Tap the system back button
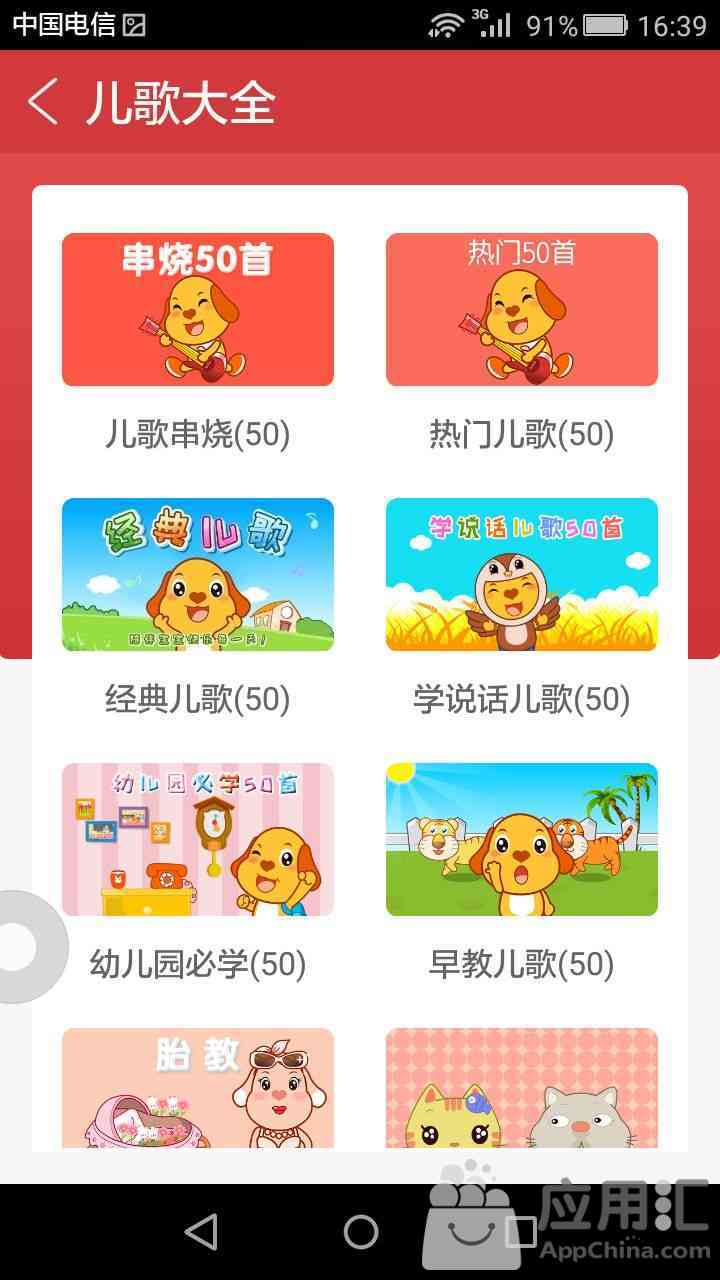This screenshot has height=1280, width=720. pyautogui.click(x=201, y=1232)
